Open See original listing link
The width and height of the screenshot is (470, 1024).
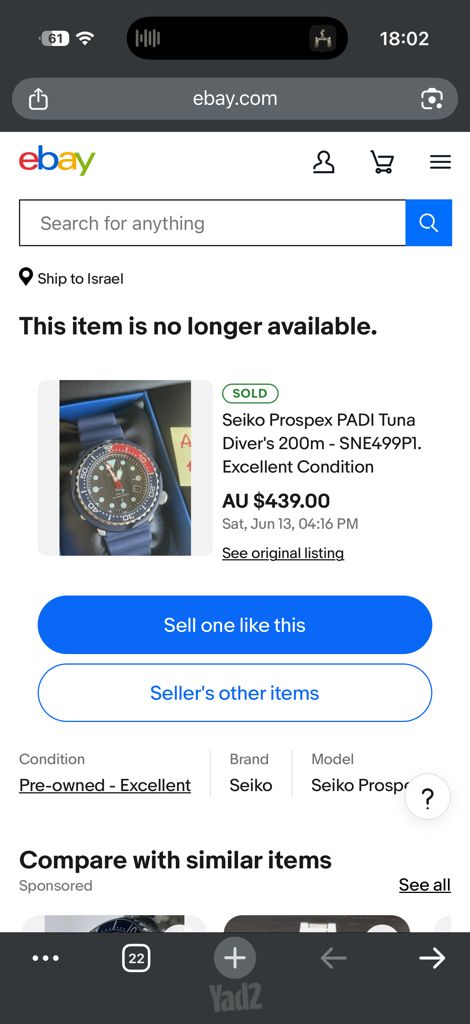point(283,553)
